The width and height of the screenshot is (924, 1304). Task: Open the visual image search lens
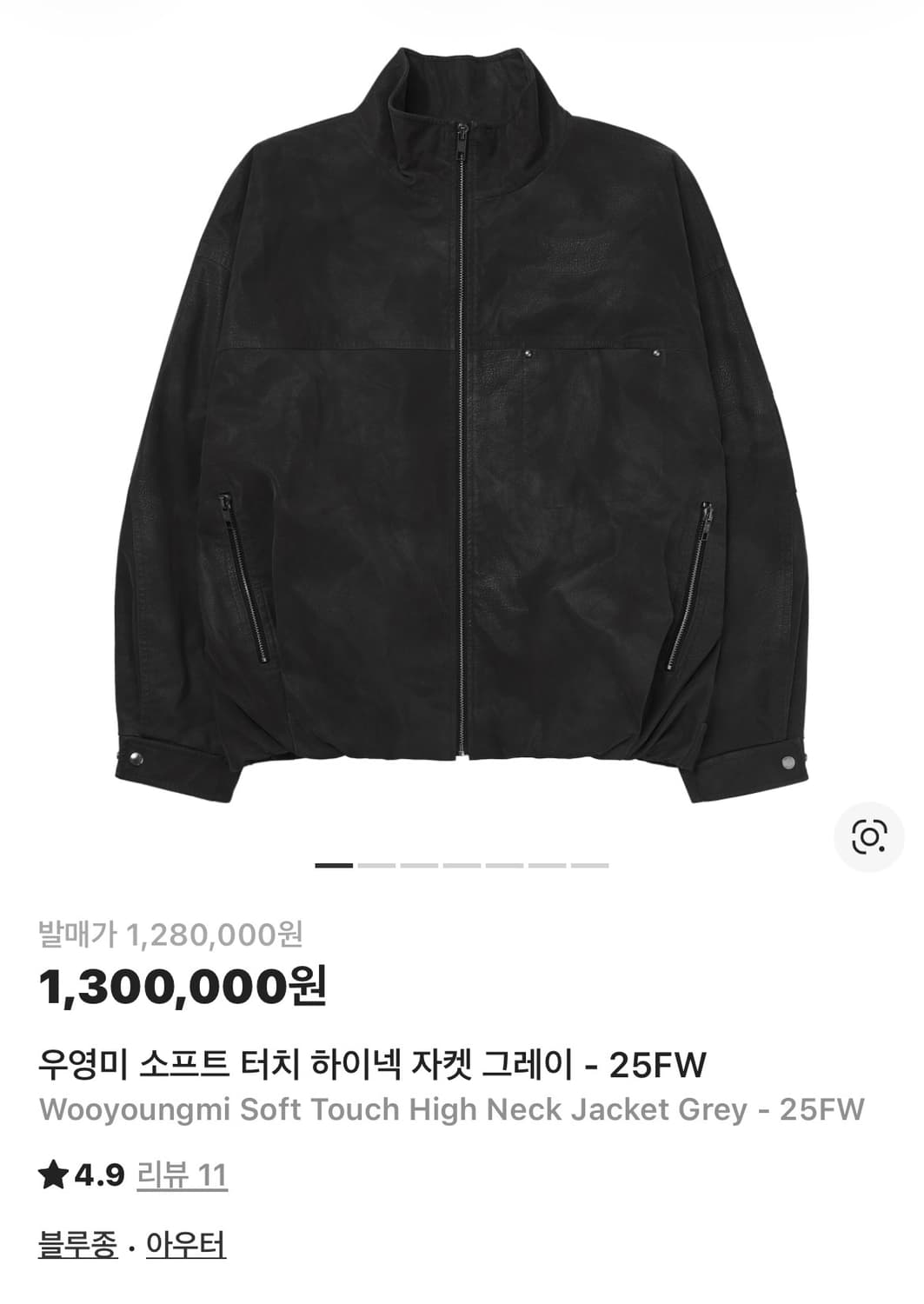click(x=871, y=835)
